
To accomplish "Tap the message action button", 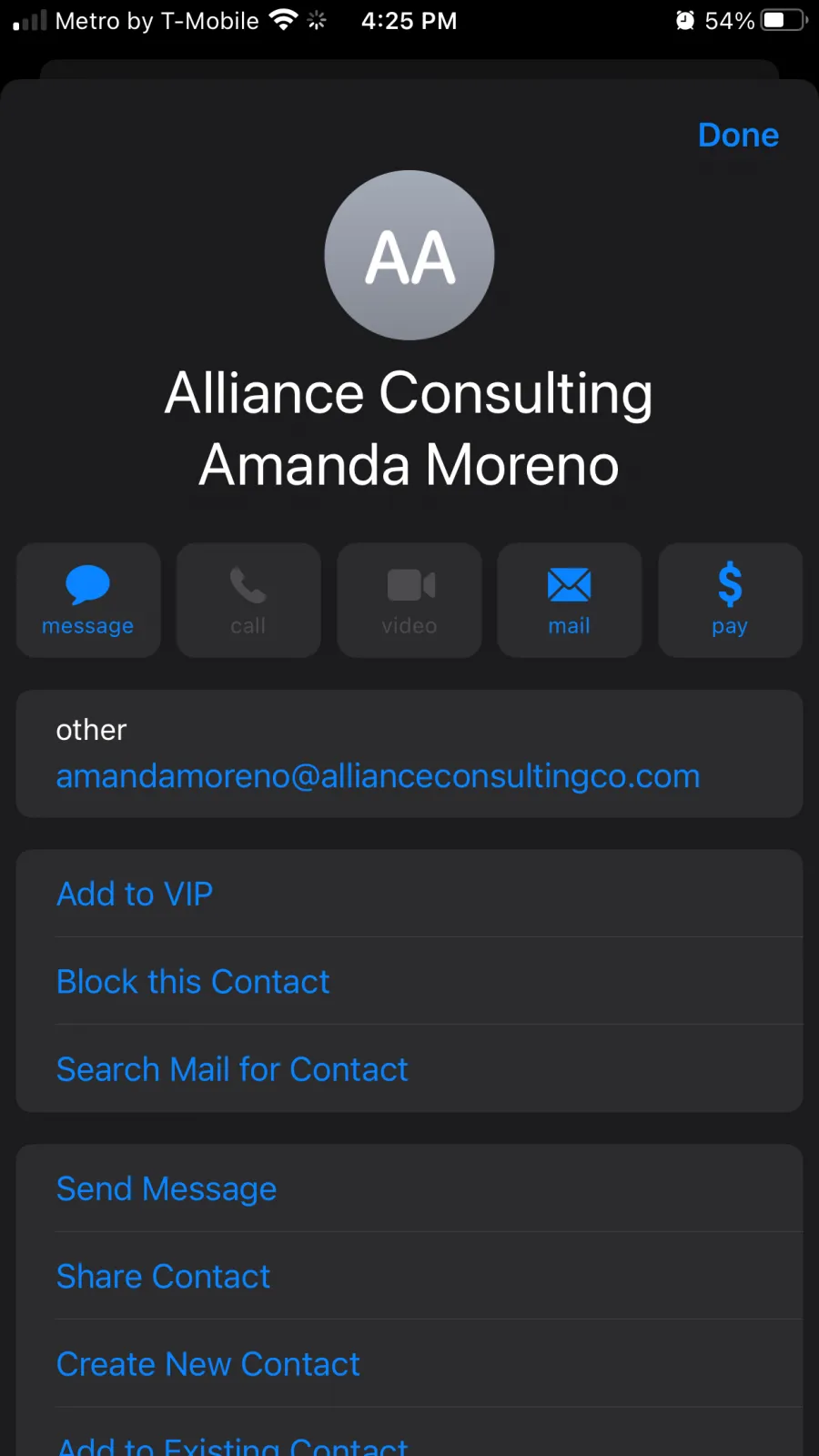I will [88, 601].
